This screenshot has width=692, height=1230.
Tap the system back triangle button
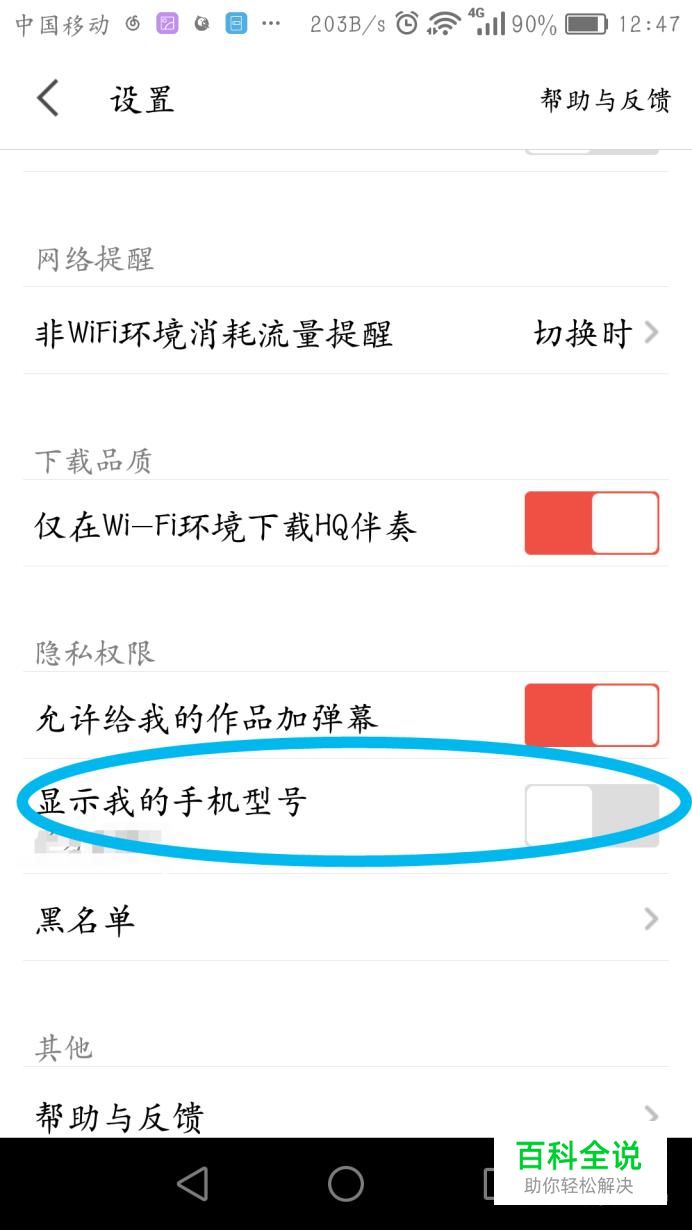pyautogui.click(x=192, y=1184)
